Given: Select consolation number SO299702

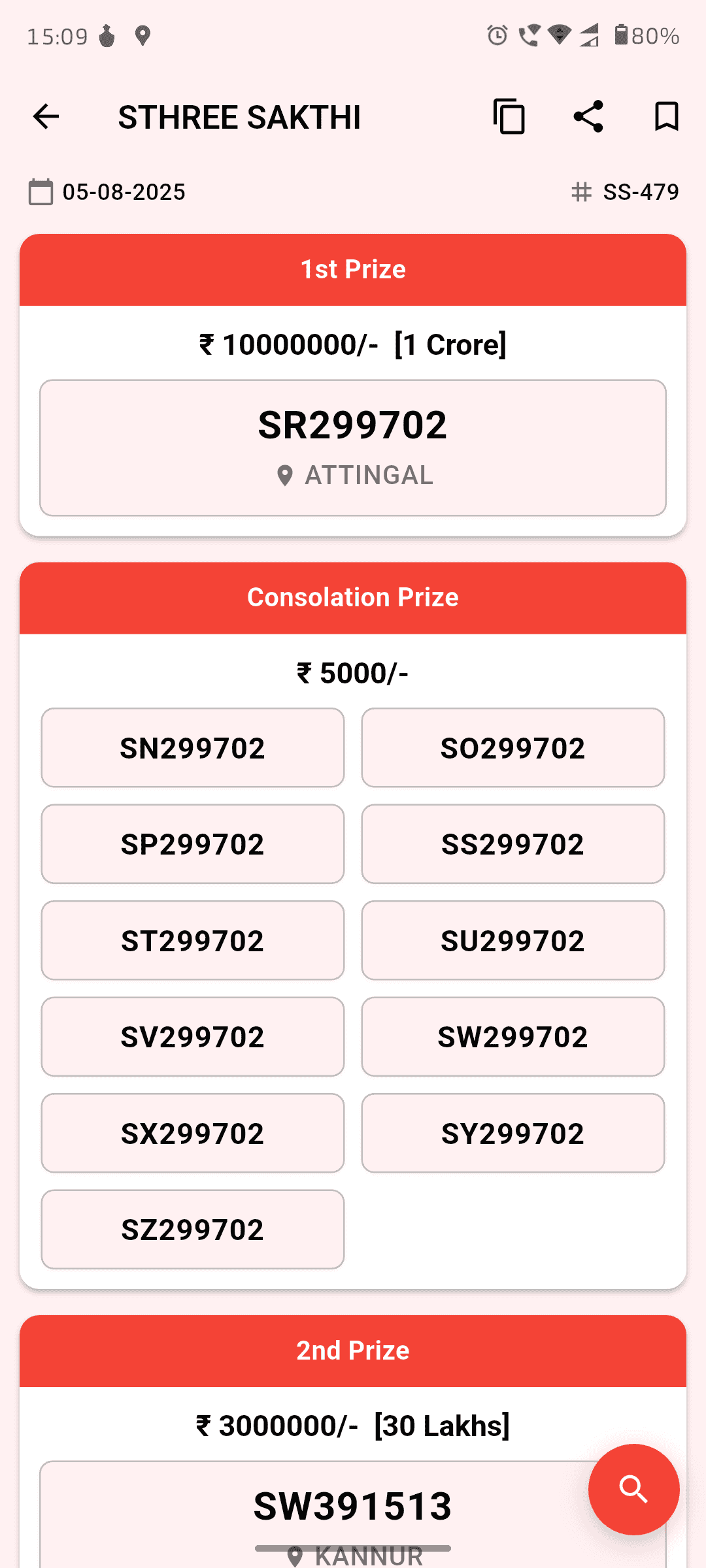Looking at the screenshot, I should click(513, 747).
